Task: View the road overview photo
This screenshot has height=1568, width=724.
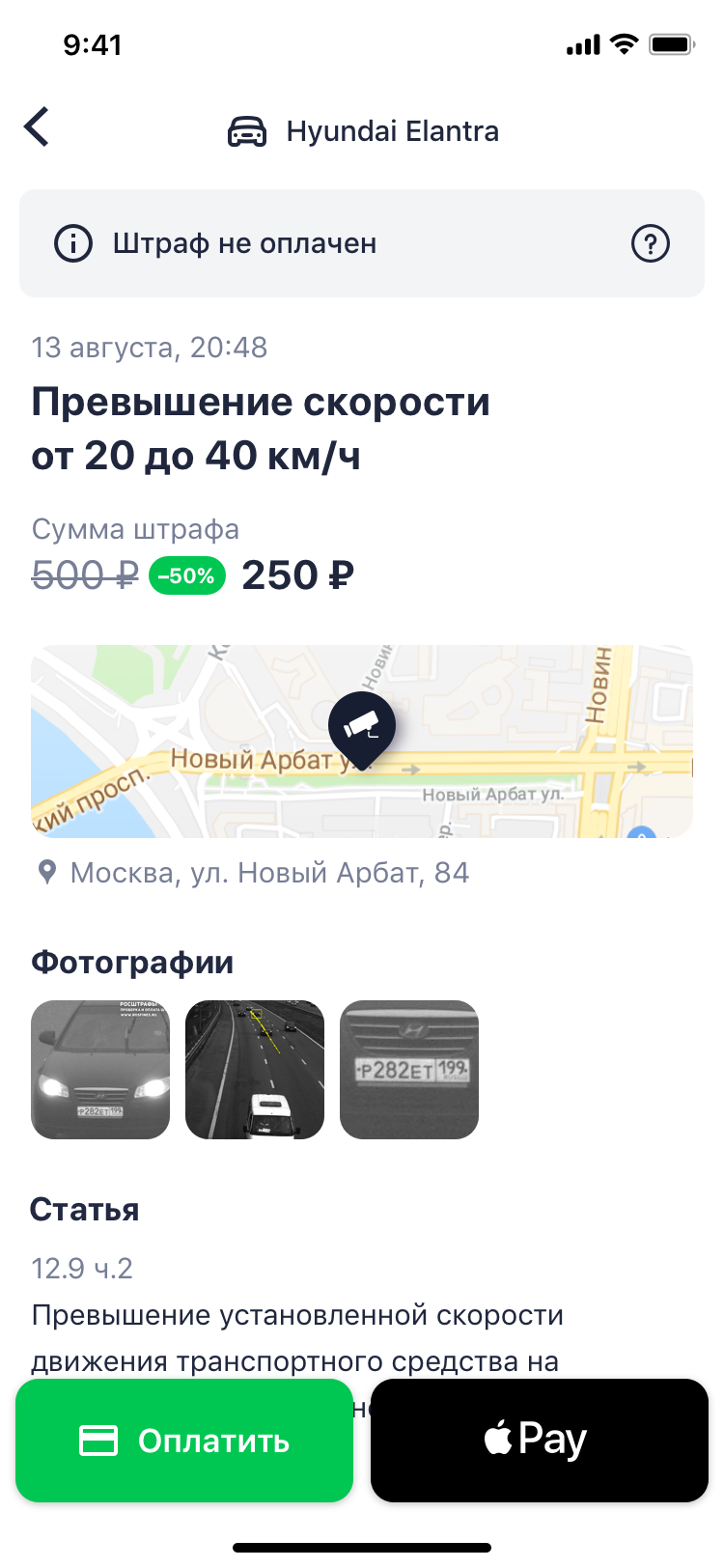Action: tap(255, 1070)
